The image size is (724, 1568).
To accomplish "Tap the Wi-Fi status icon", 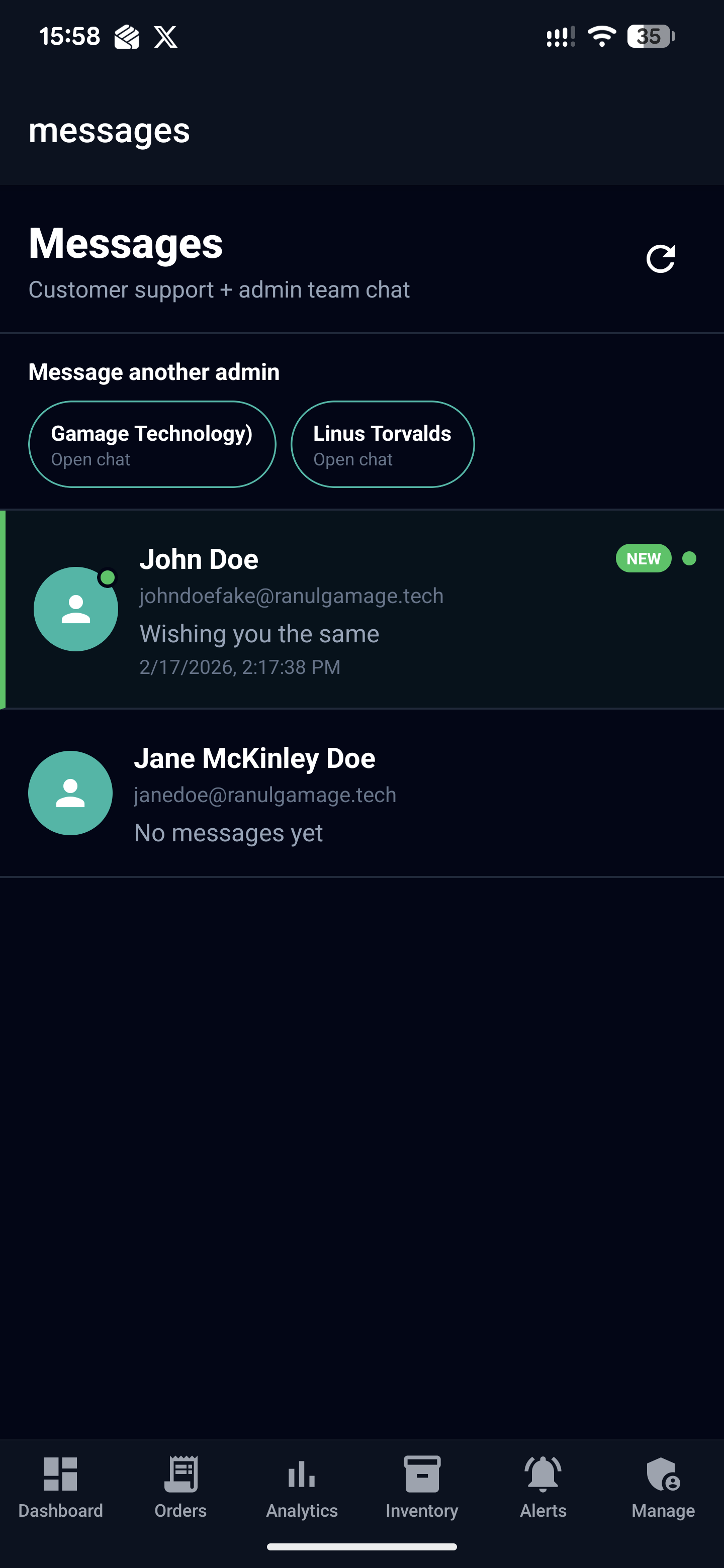I will [602, 37].
